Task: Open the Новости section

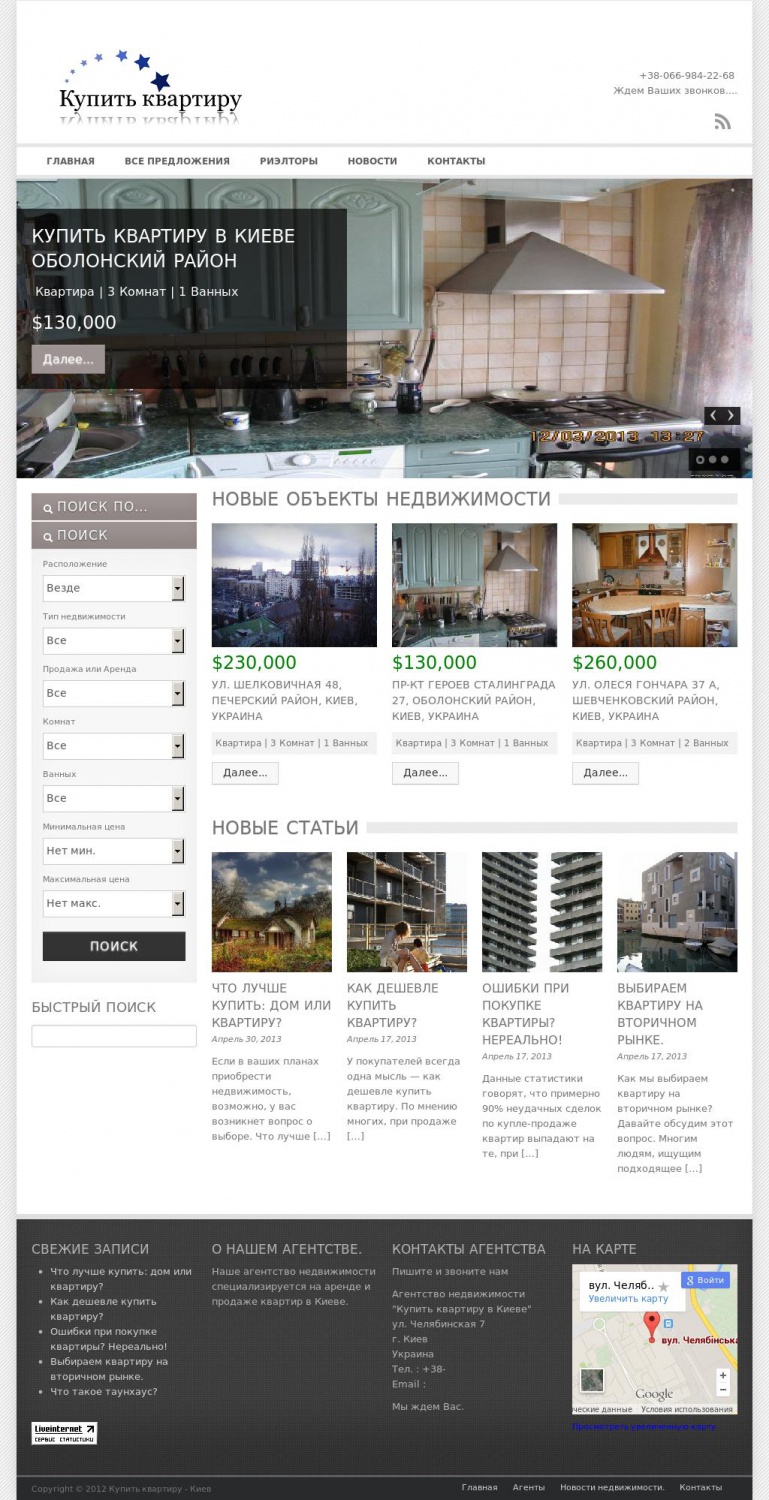Action: pos(372,161)
